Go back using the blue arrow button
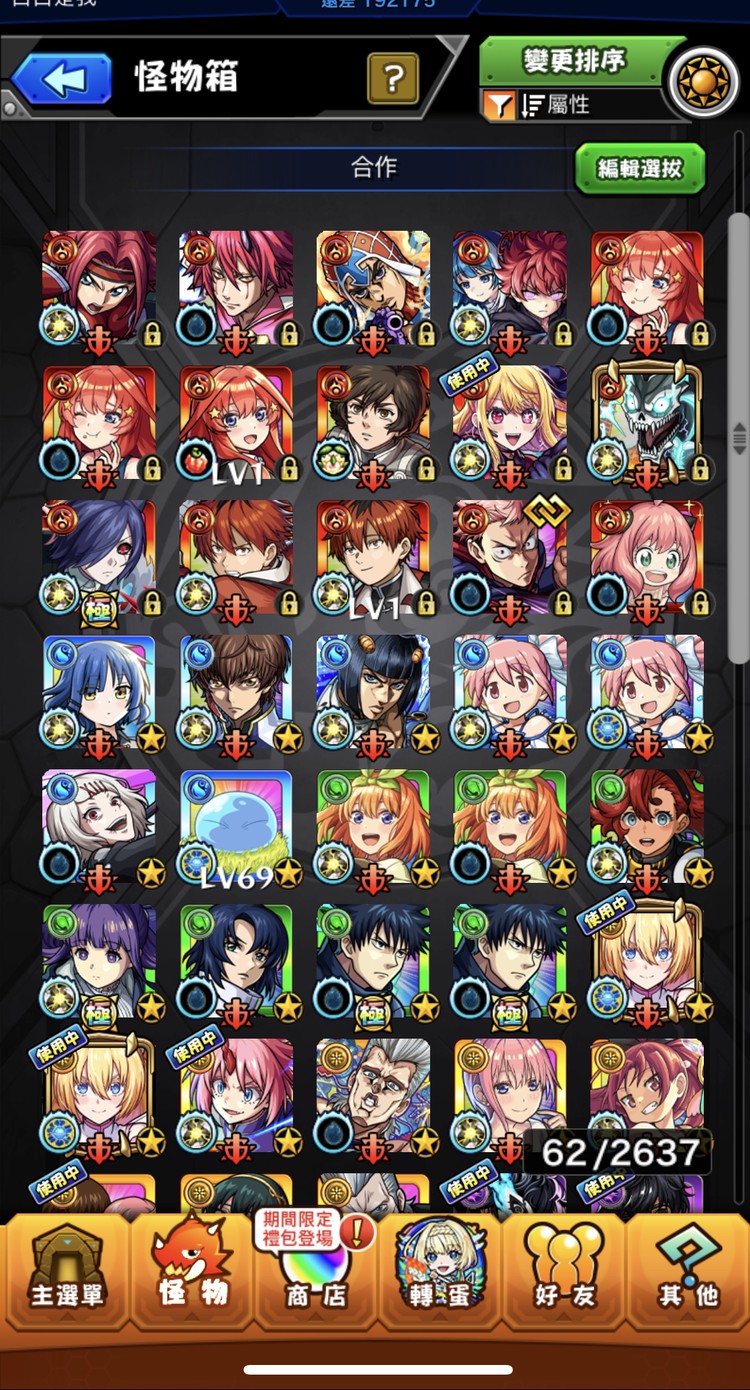Viewport: 750px width, 1390px height. (62, 78)
